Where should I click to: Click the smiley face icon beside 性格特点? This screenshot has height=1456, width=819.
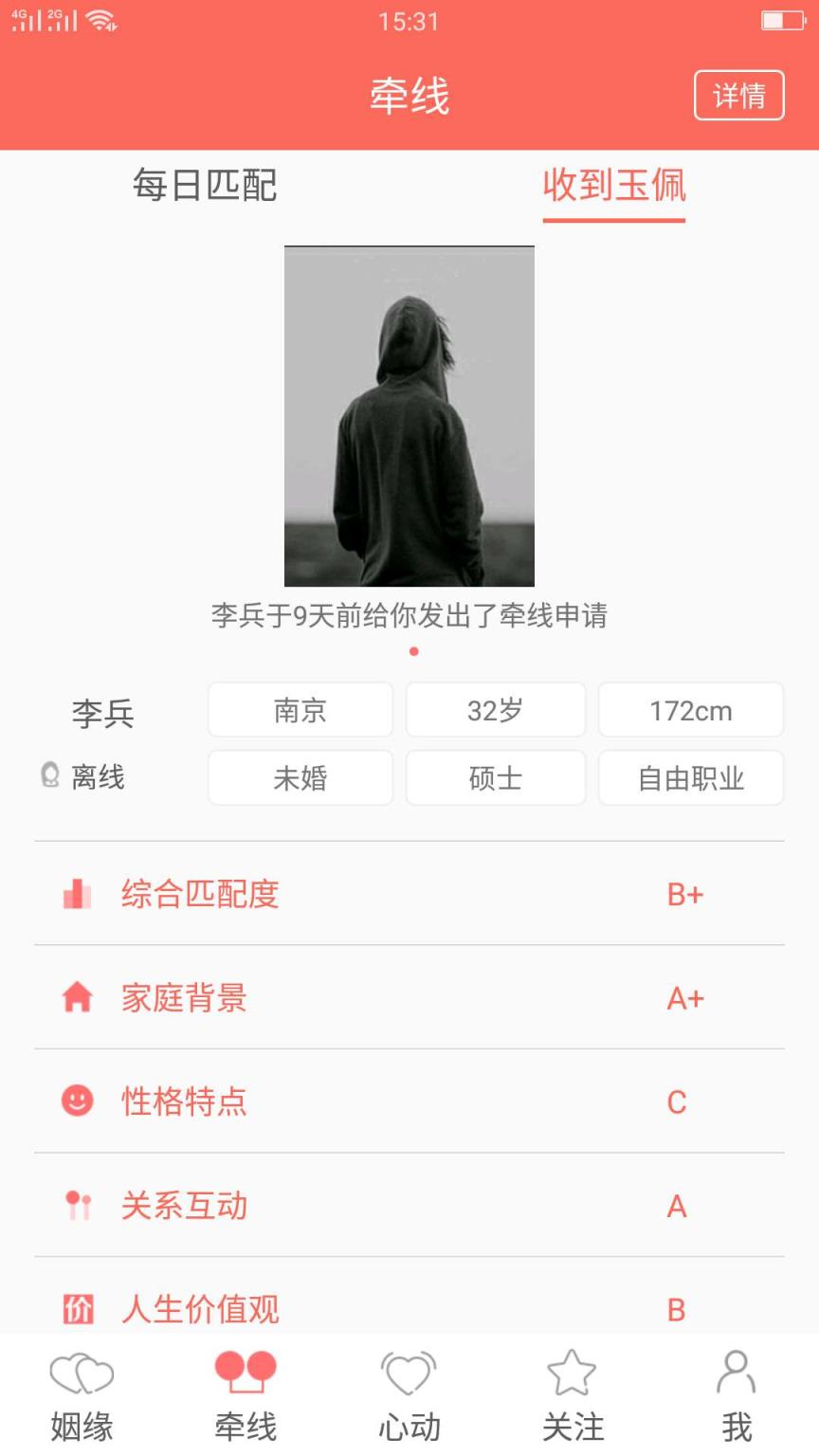click(x=79, y=1102)
